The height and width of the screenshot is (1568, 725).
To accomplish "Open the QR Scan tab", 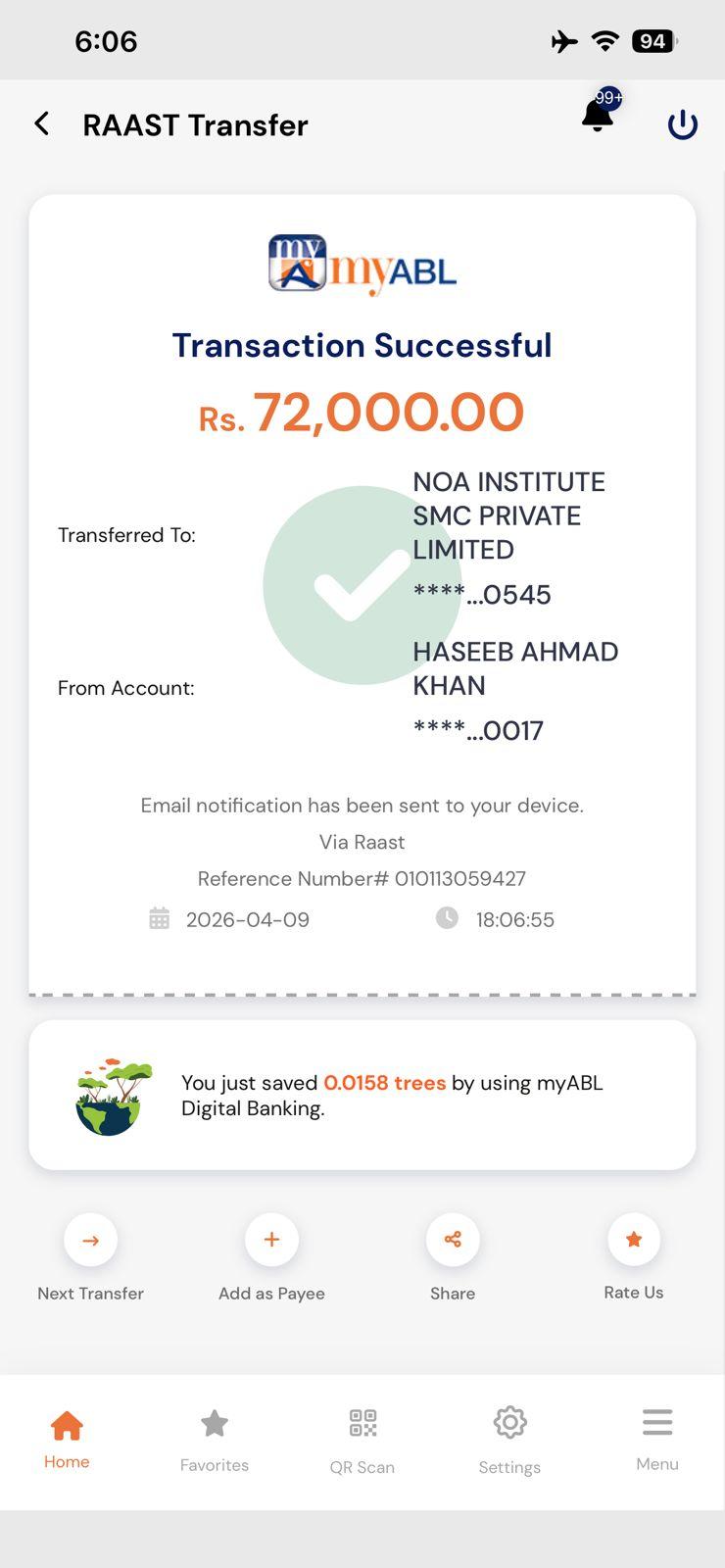I will click(362, 1439).
